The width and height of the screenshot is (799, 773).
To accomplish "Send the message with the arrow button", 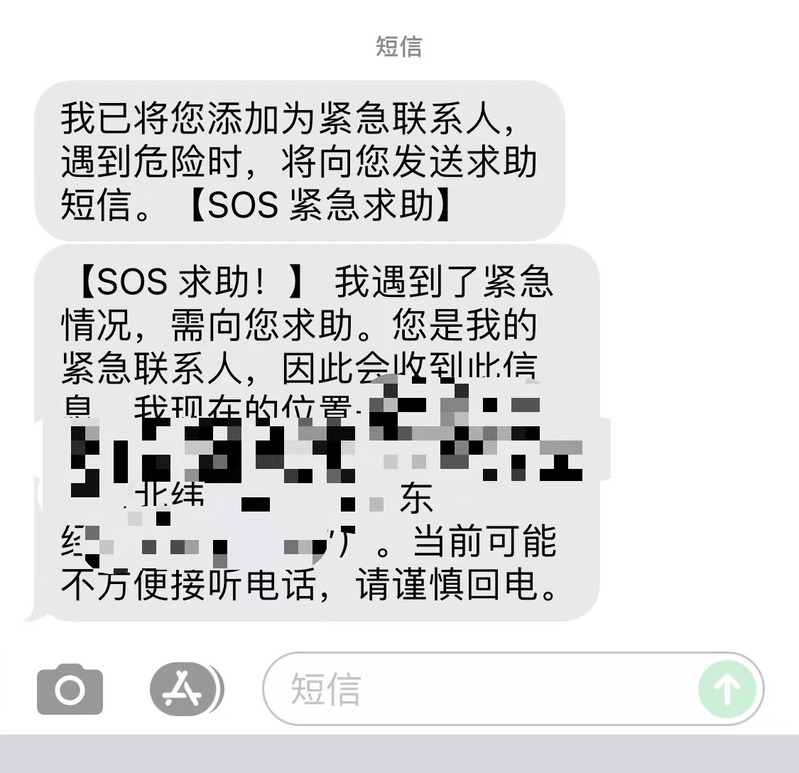I will click(x=726, y=689).
